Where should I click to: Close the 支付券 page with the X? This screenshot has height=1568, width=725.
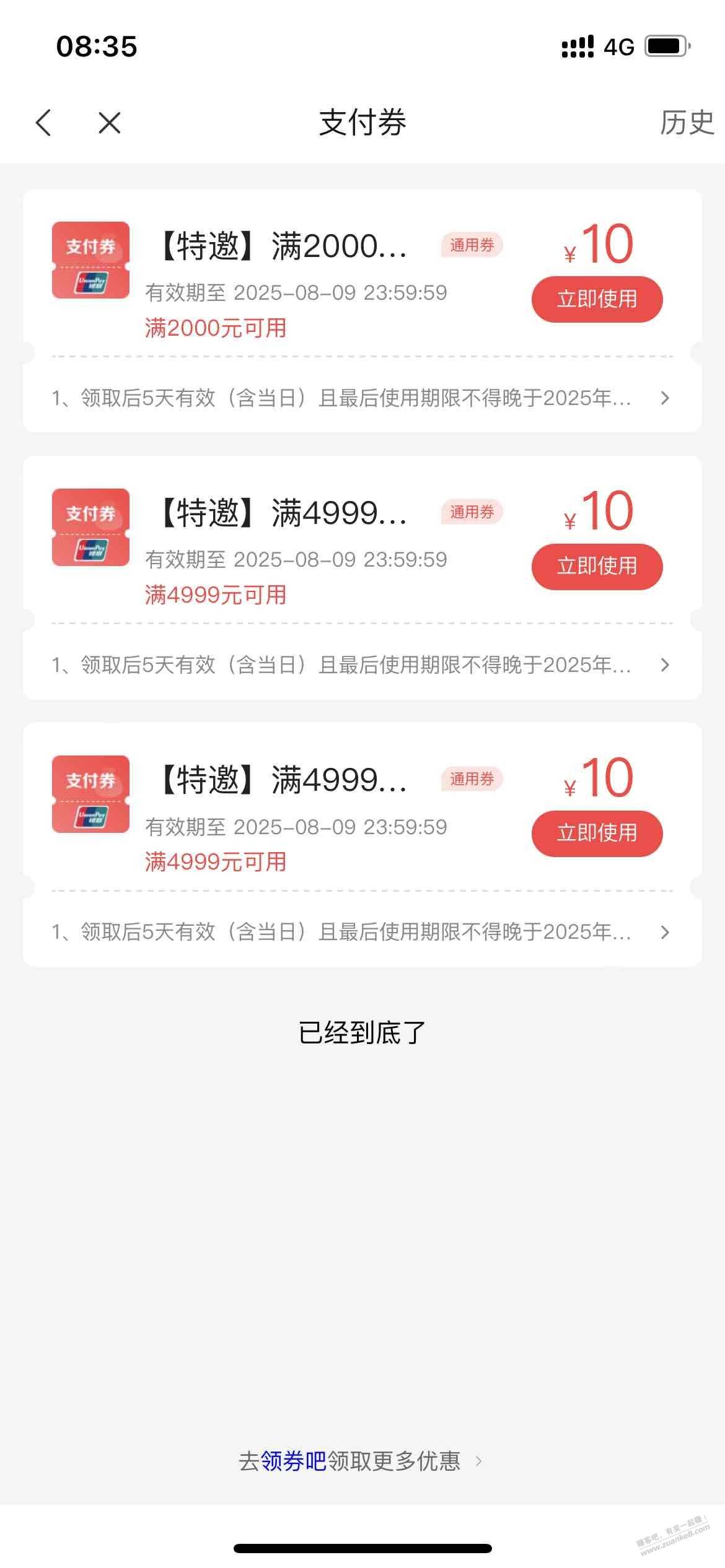[110, 123]
